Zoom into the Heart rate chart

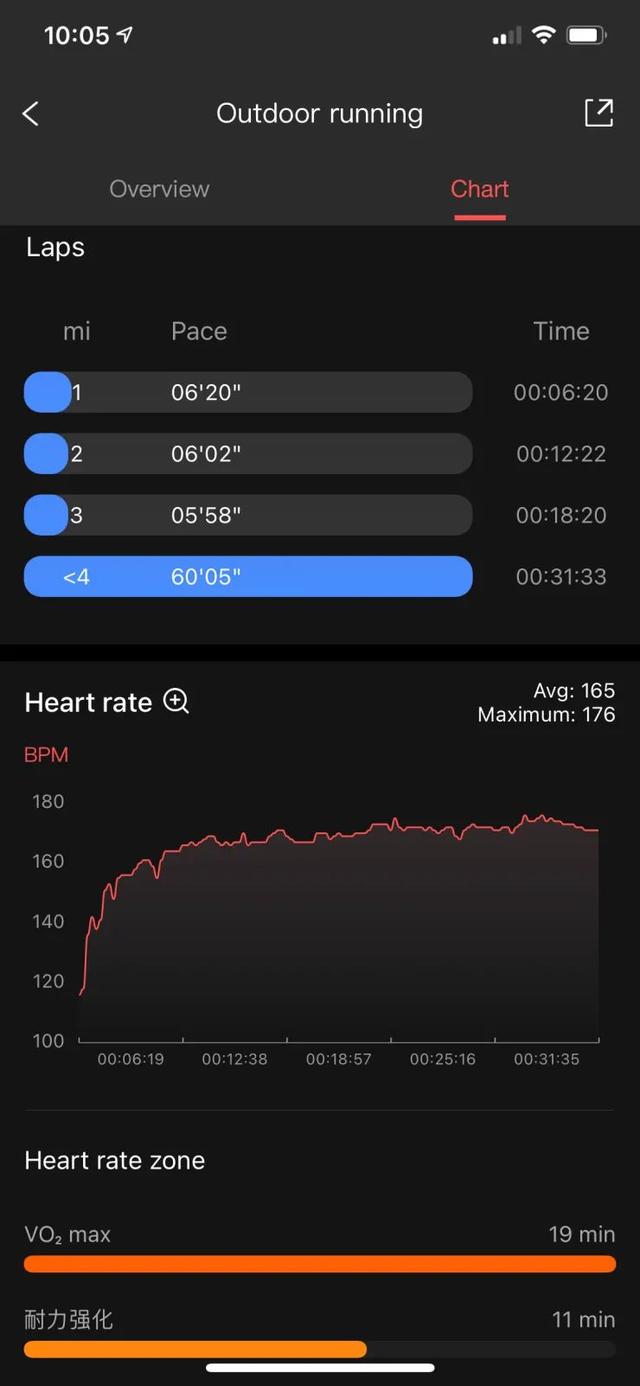pos(176,702)
